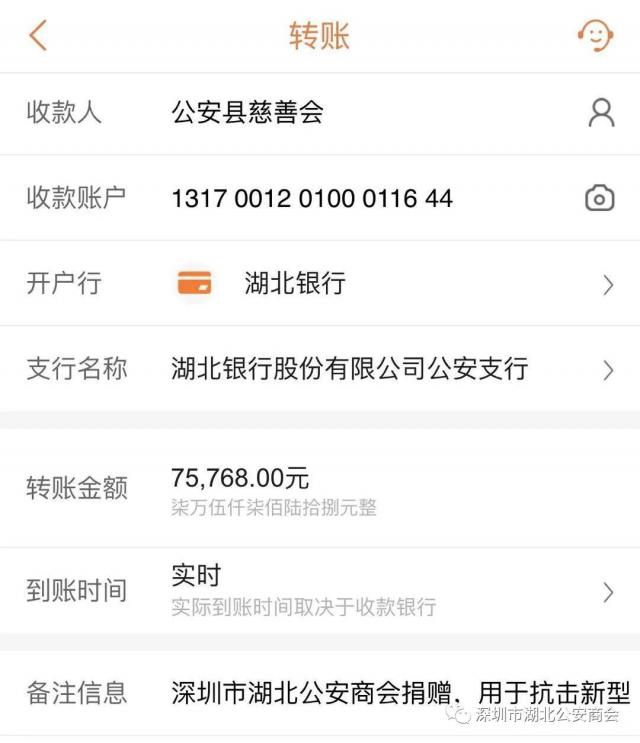Go back using the top-left arrow
640x743 pixels.
point(38,37)
